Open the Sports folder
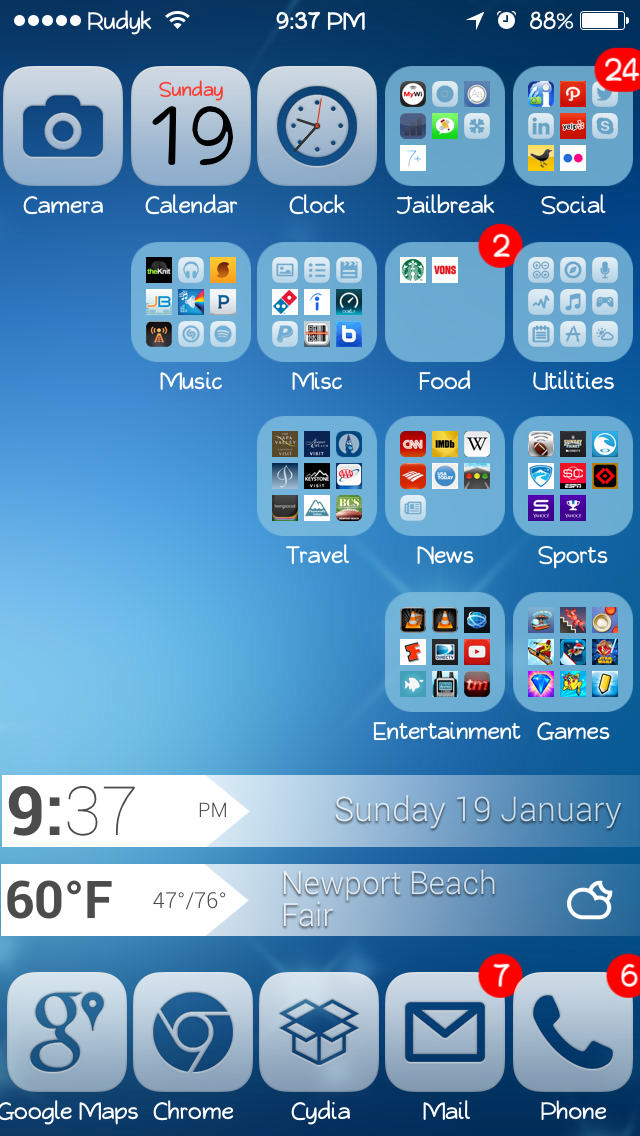The image size is (640, 1136). [x=573, y=476]
